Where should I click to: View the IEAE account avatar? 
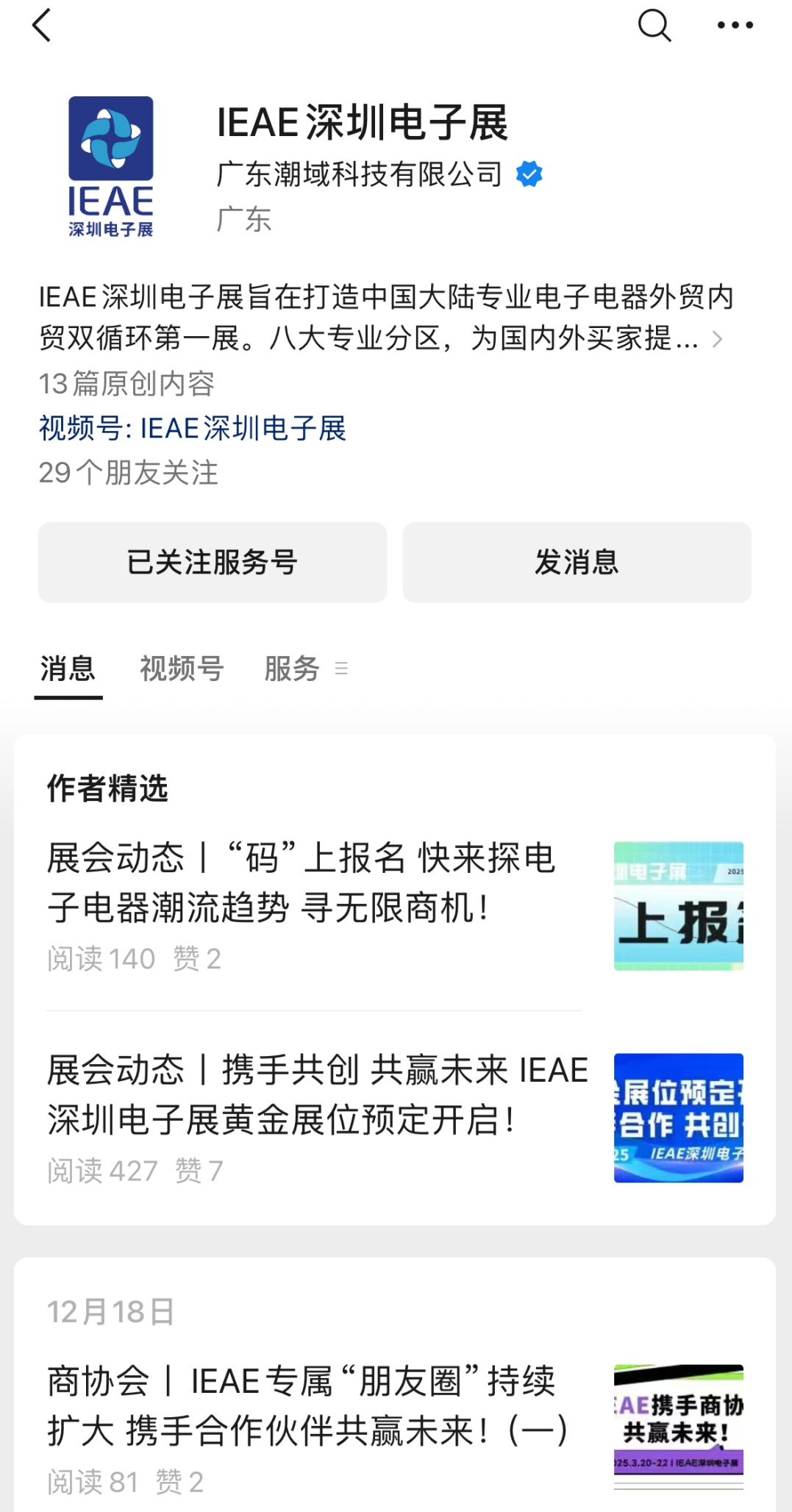111,167
